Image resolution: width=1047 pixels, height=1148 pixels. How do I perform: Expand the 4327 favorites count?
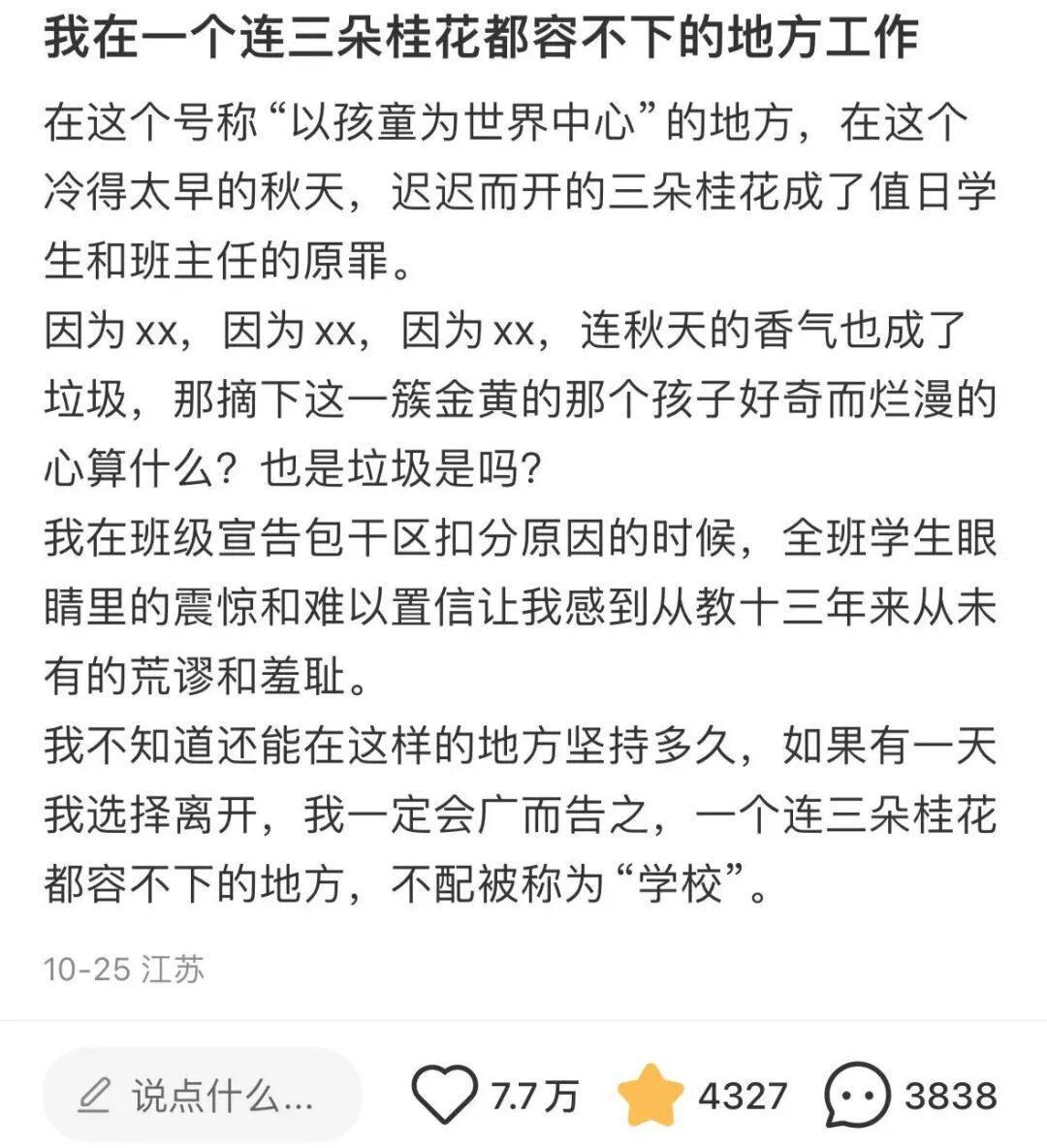coord(741,1093)
